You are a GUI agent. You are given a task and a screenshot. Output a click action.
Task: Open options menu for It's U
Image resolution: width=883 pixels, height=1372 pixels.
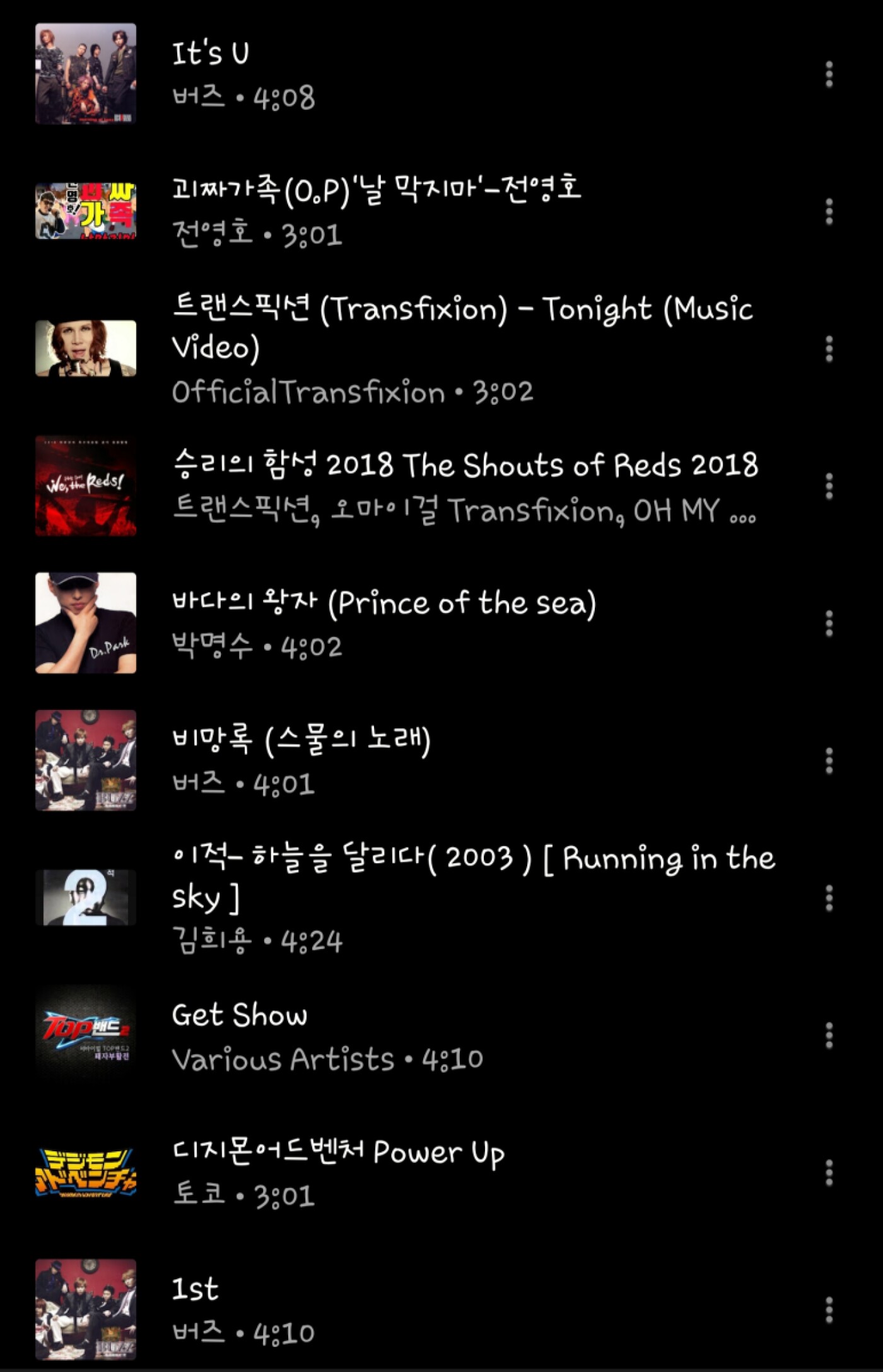point(829,74)
